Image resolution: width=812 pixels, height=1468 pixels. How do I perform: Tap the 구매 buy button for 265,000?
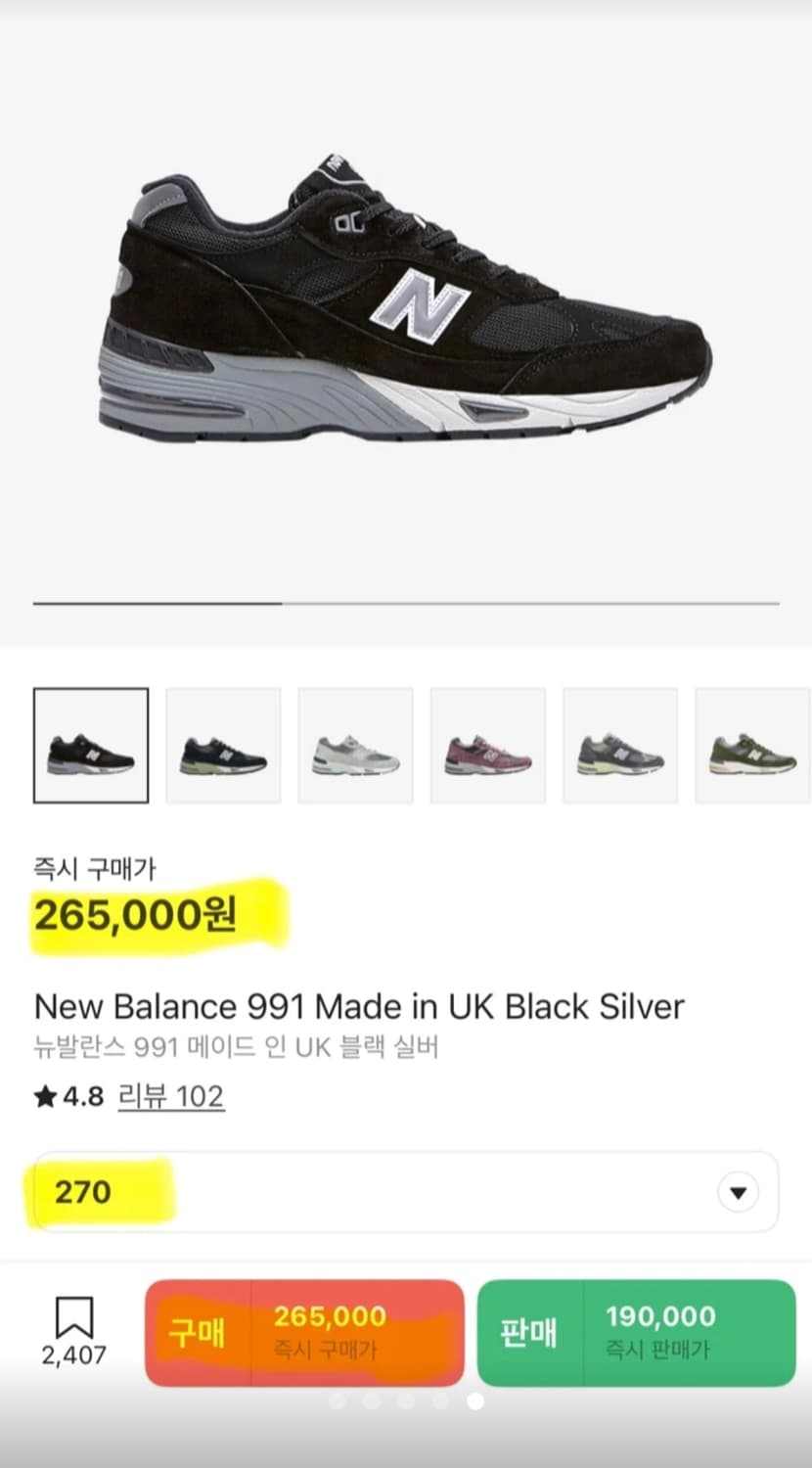pyautogui.click(x=303, y=1333)
